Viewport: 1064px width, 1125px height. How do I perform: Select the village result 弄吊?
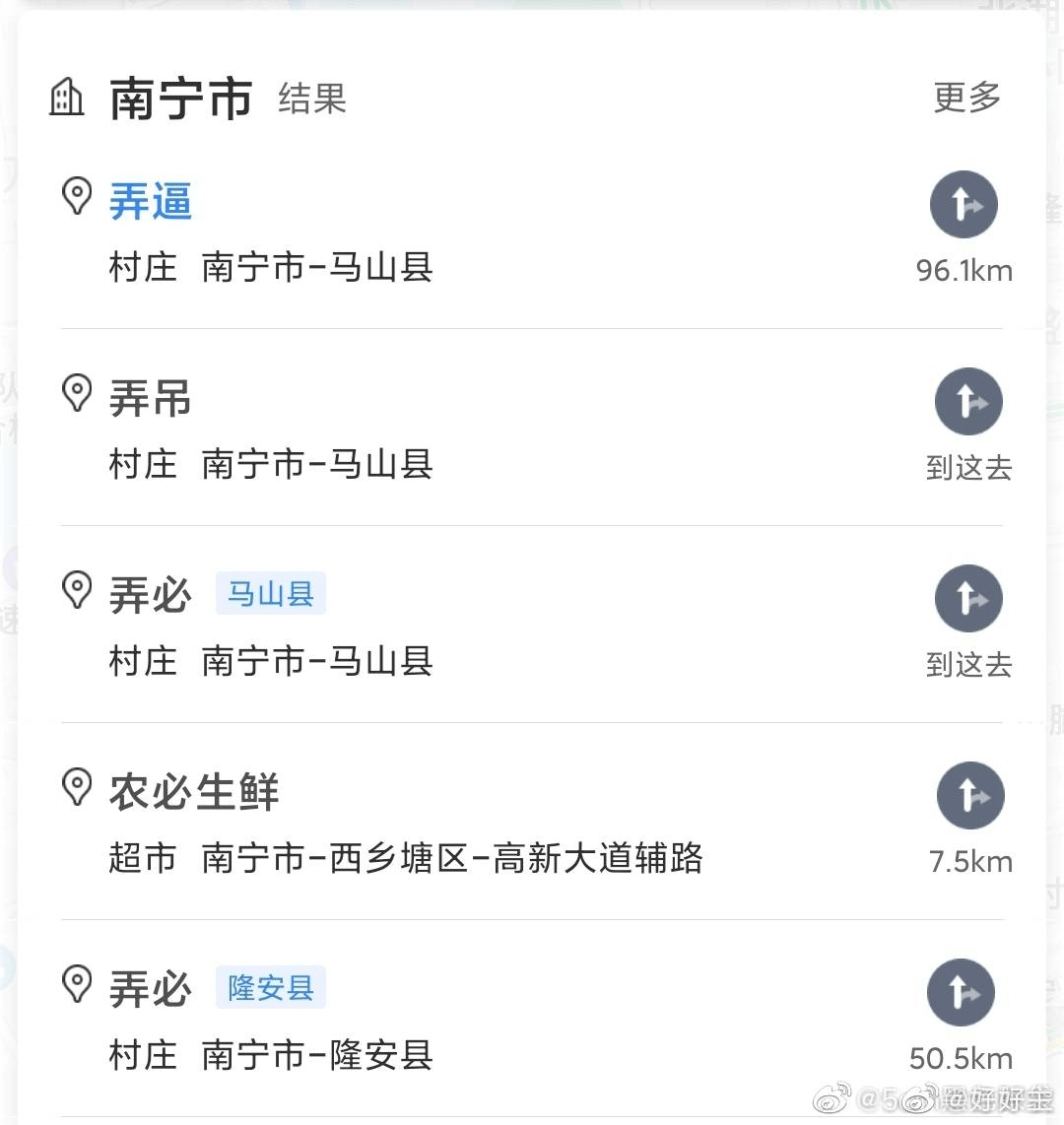tap(150, 399)
